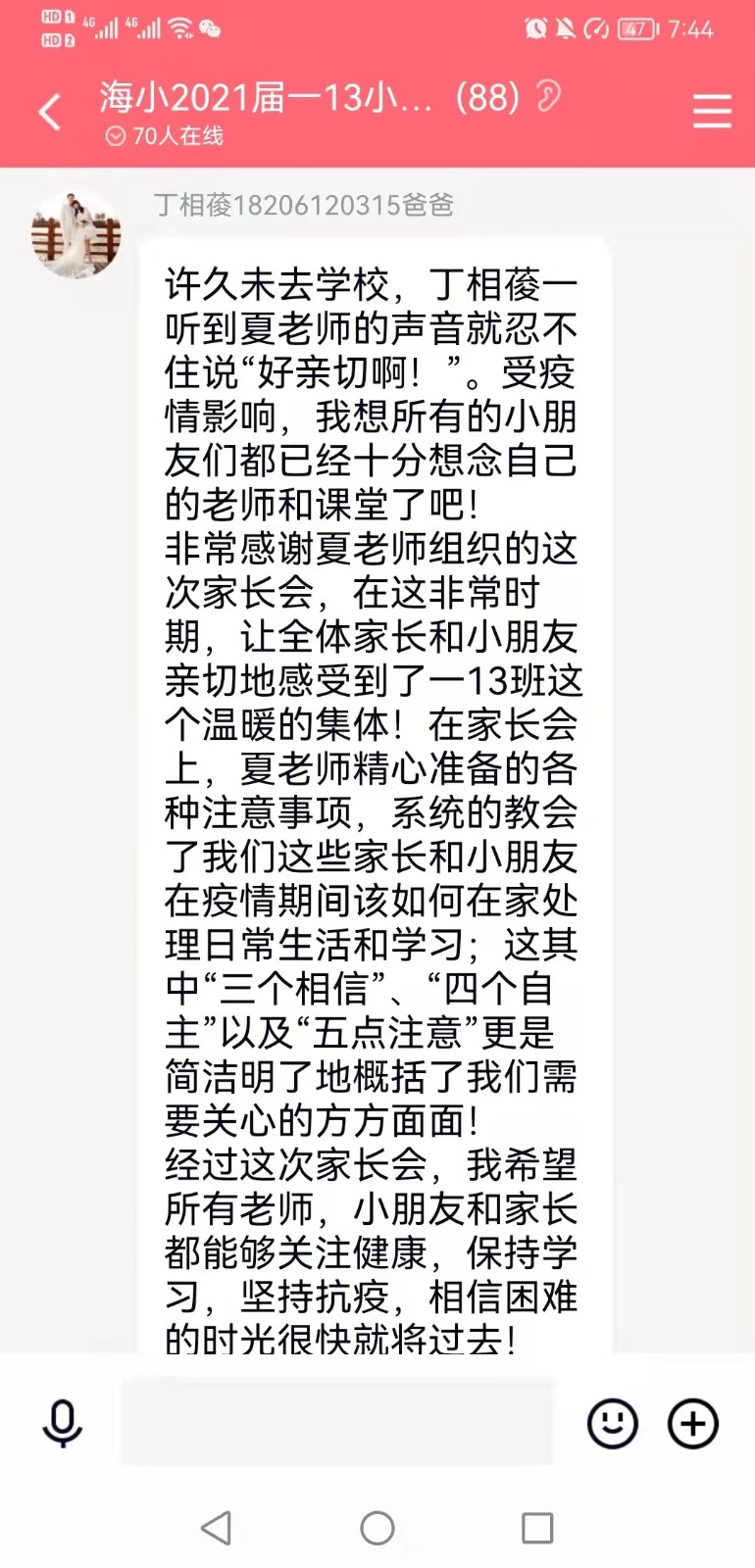Open the group chat hamburger menu
Screen dimensions: 755x1568
pyautogui.click(x=712, y=111)
